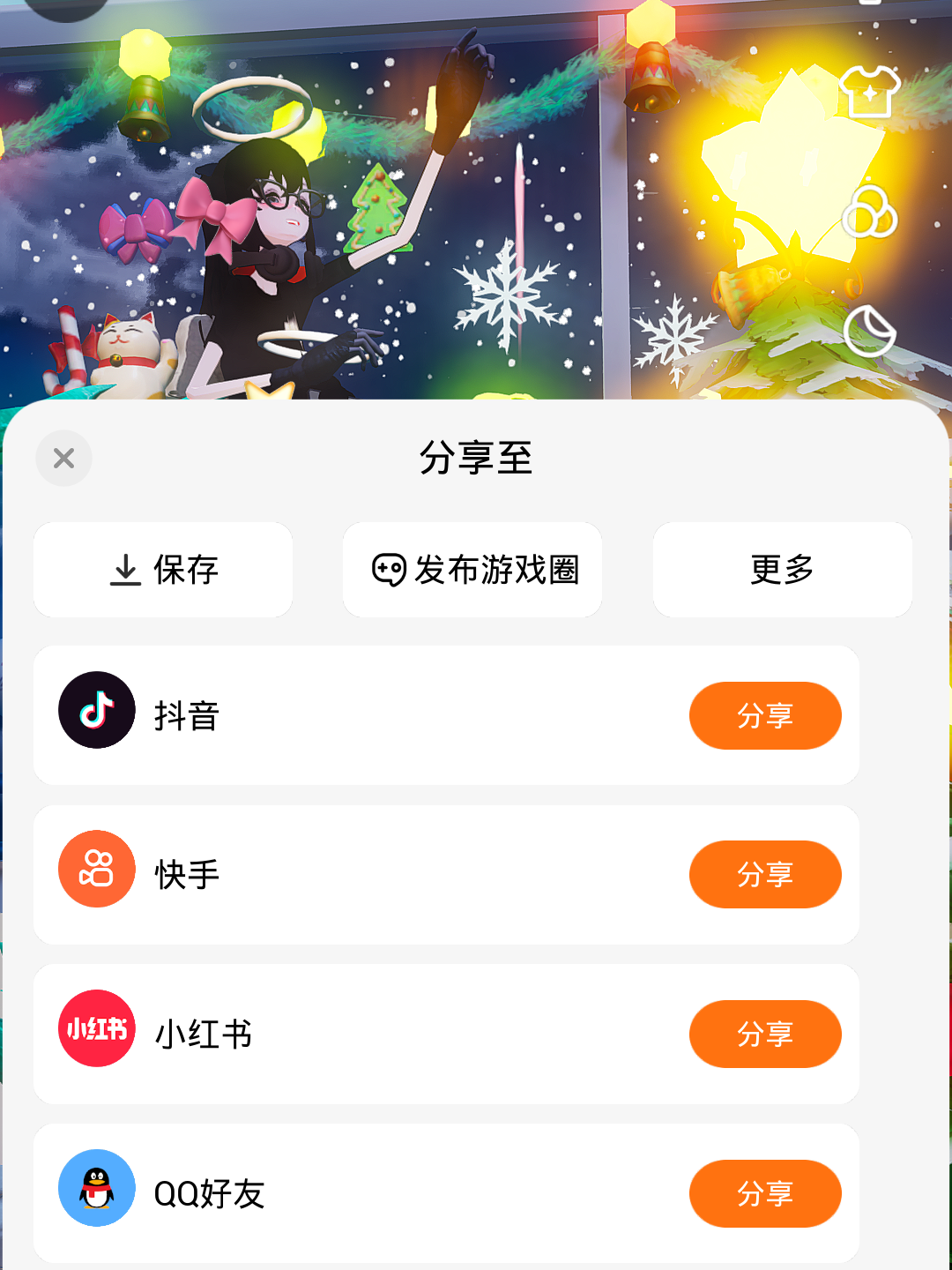This screenshot has width=952, height=1270.
Task: Share to 小红书
Action: (764, 1034)
